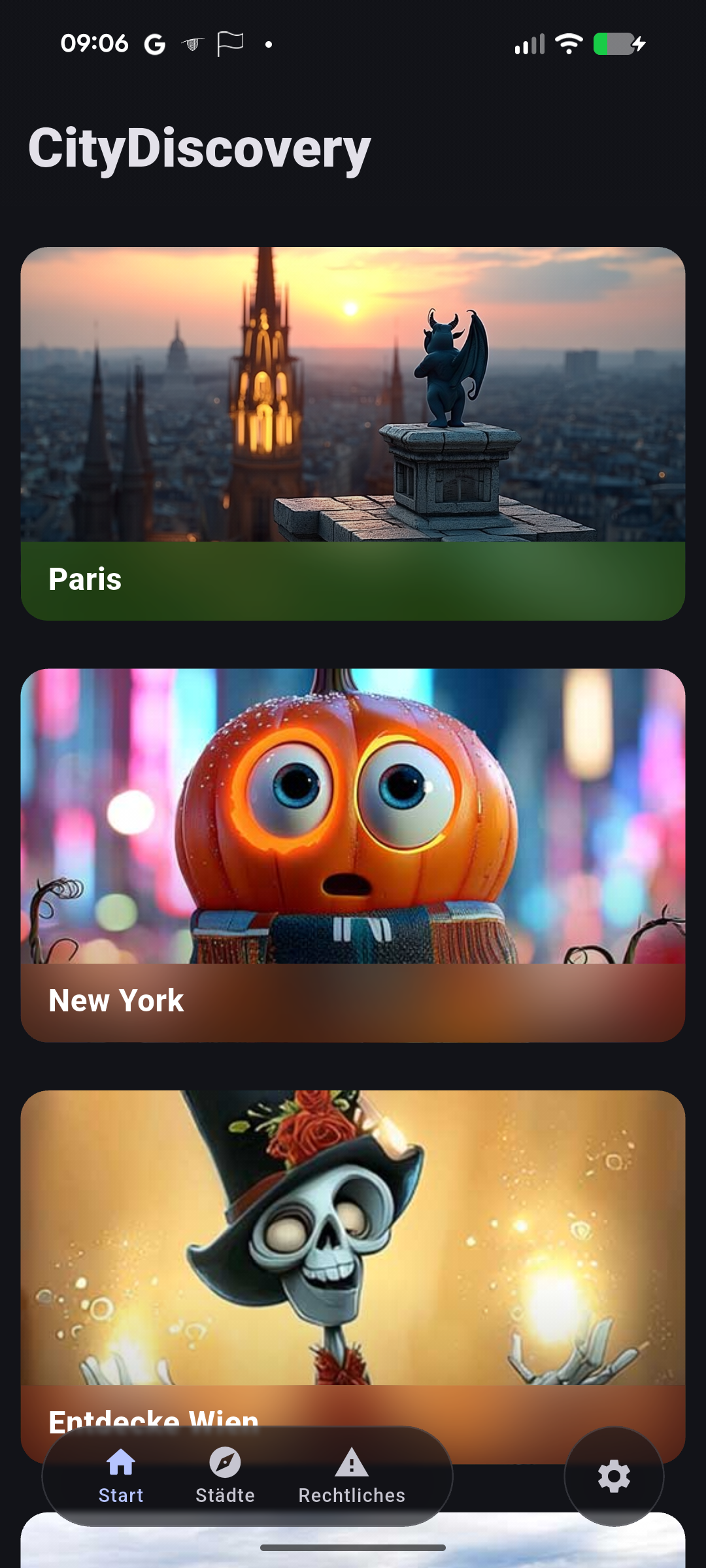The width and height of the screenshot is (706, 1568).
Task: Open settings via the gear button
Action: [614, 1477]
